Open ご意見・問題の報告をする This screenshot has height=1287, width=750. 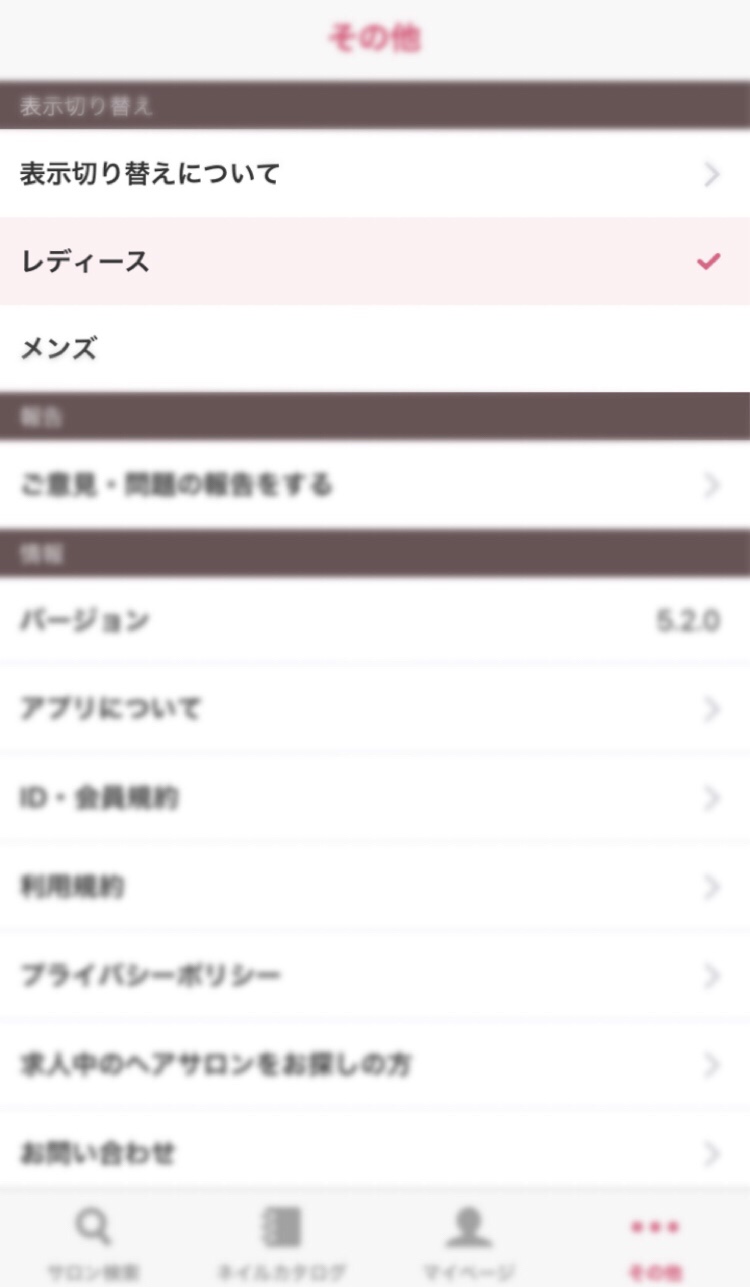click(x=375, y=485)
